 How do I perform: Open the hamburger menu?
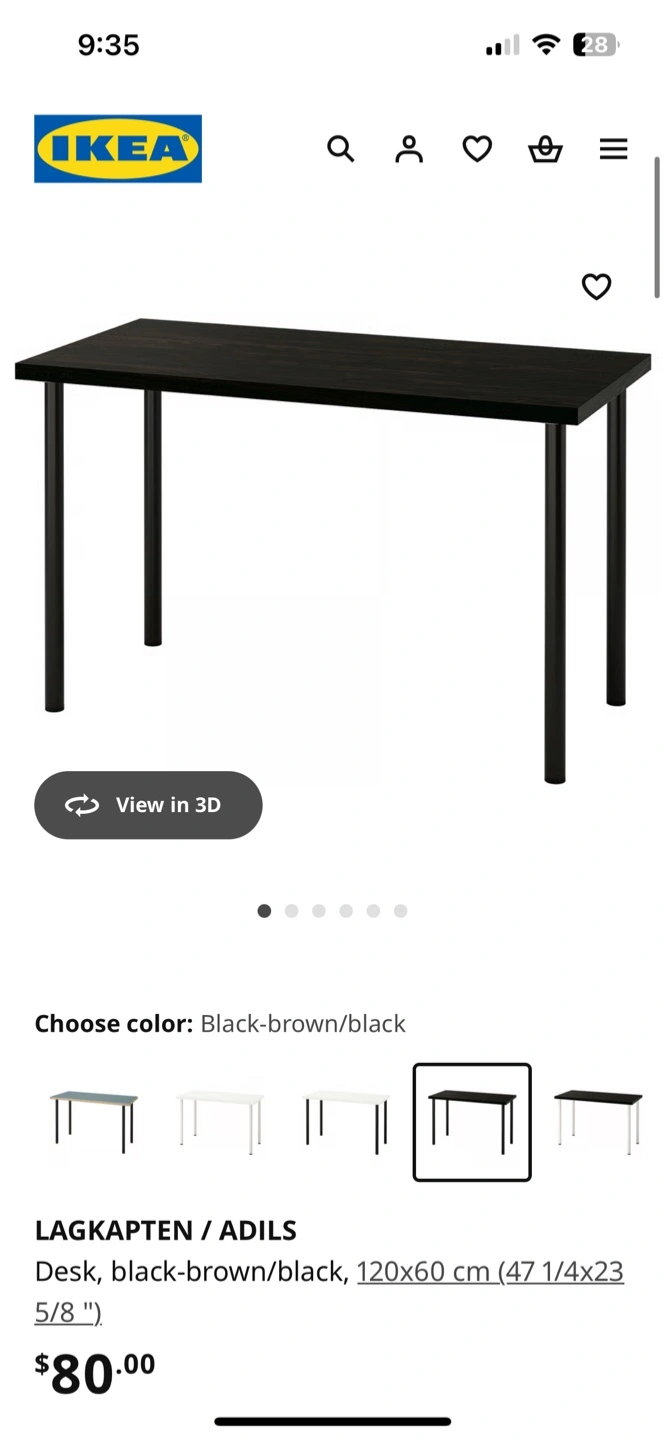coord(613,150)
